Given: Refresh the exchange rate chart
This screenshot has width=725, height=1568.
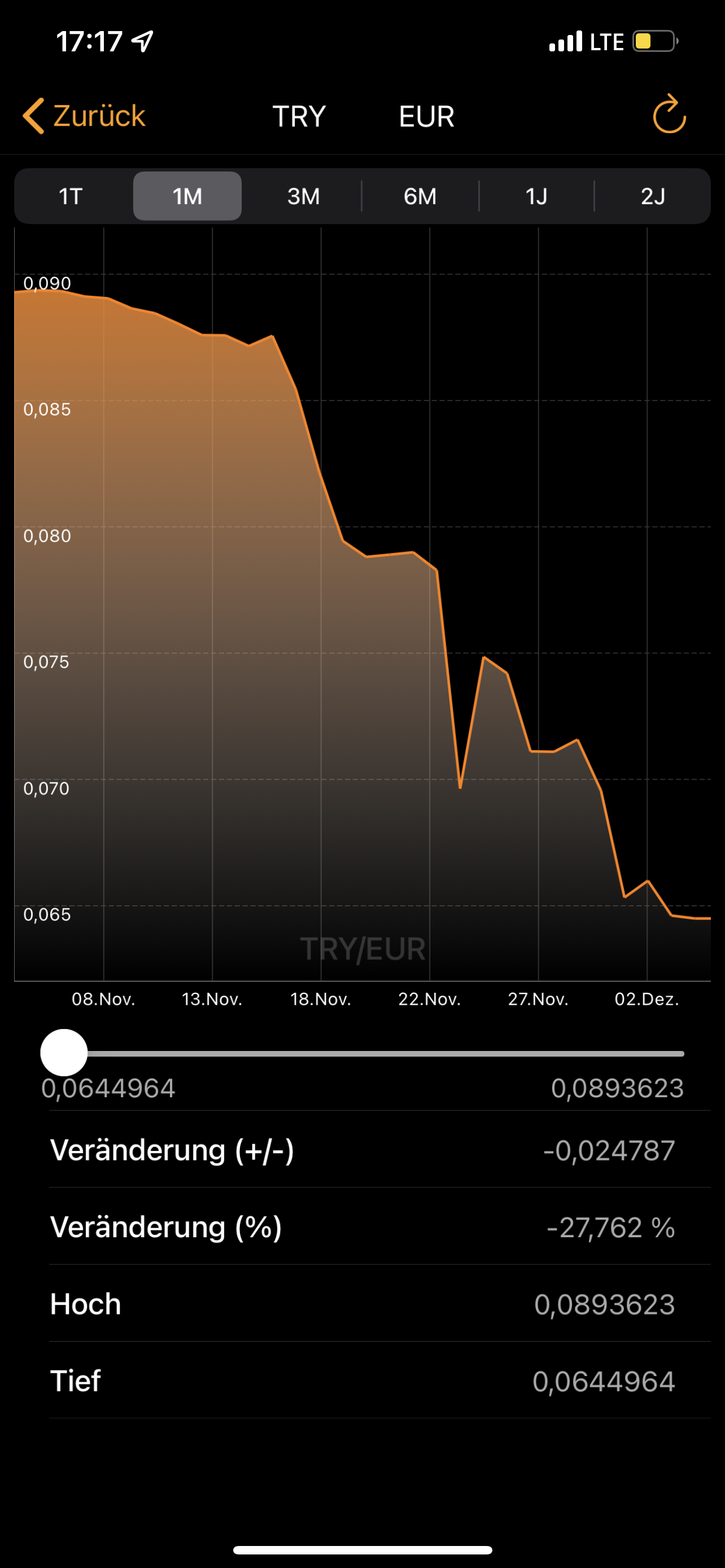Looking at the screenshot, I should pos(669,114).
